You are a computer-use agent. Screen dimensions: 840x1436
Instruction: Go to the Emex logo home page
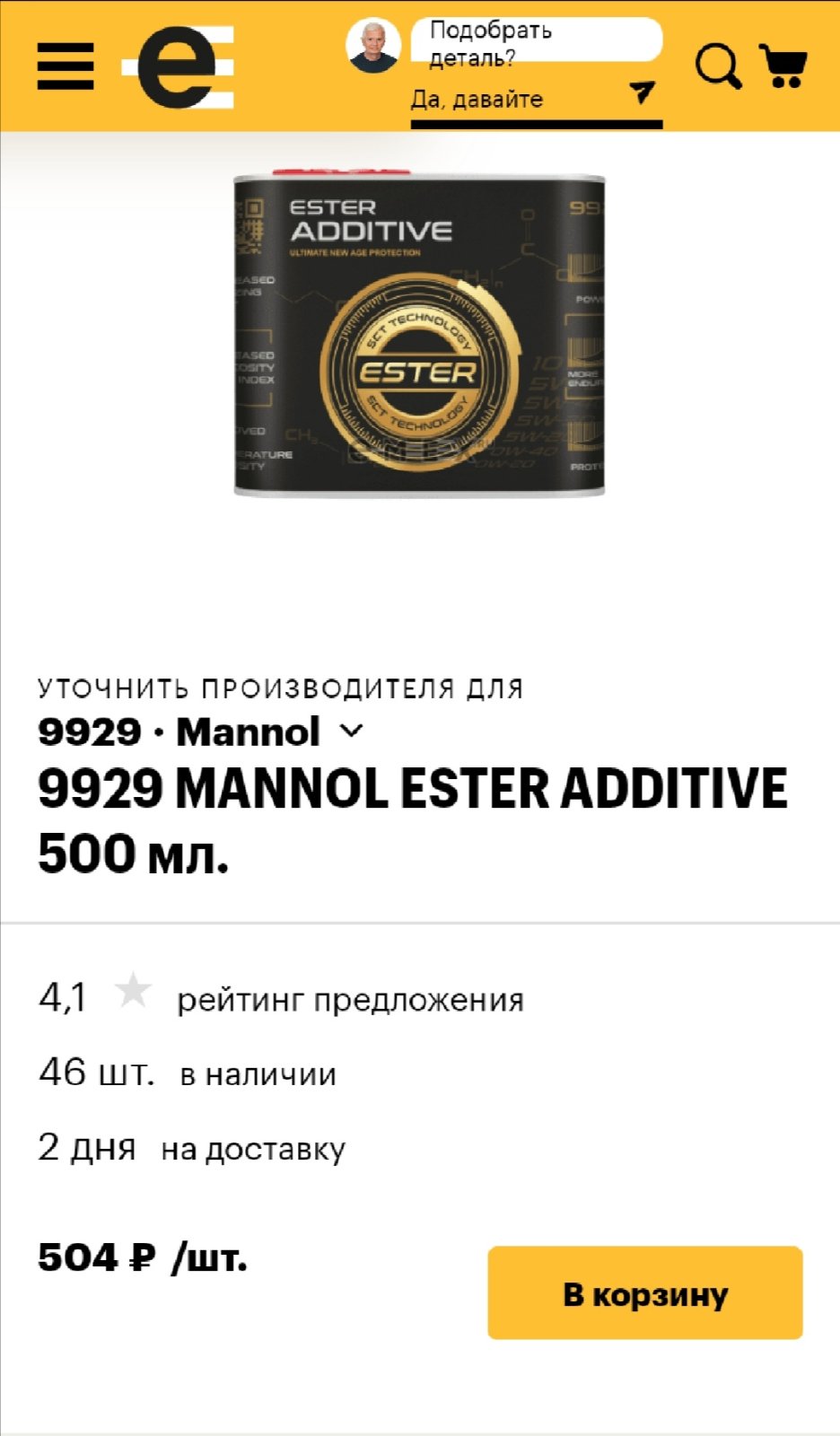(178, 67)
